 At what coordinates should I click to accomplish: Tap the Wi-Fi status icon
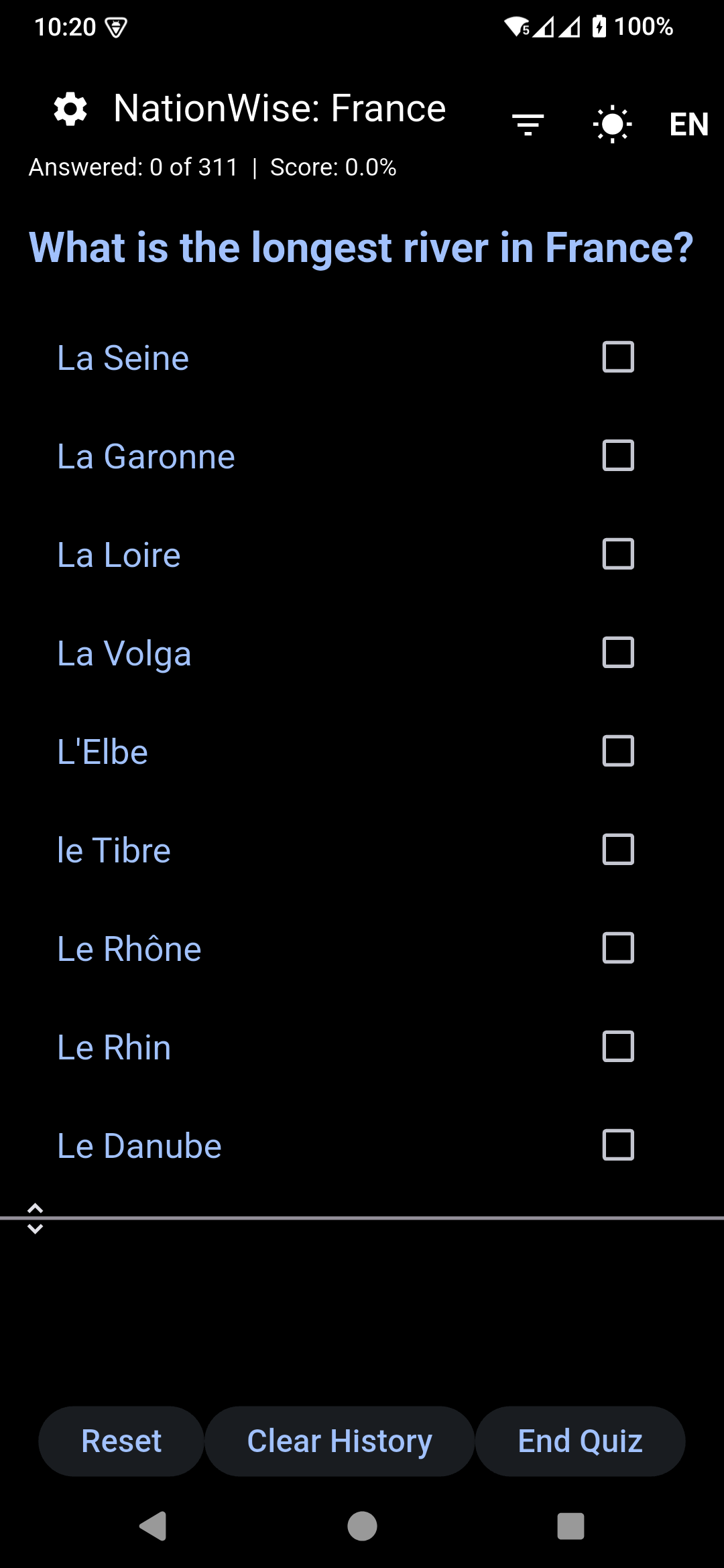pos(516,25)
